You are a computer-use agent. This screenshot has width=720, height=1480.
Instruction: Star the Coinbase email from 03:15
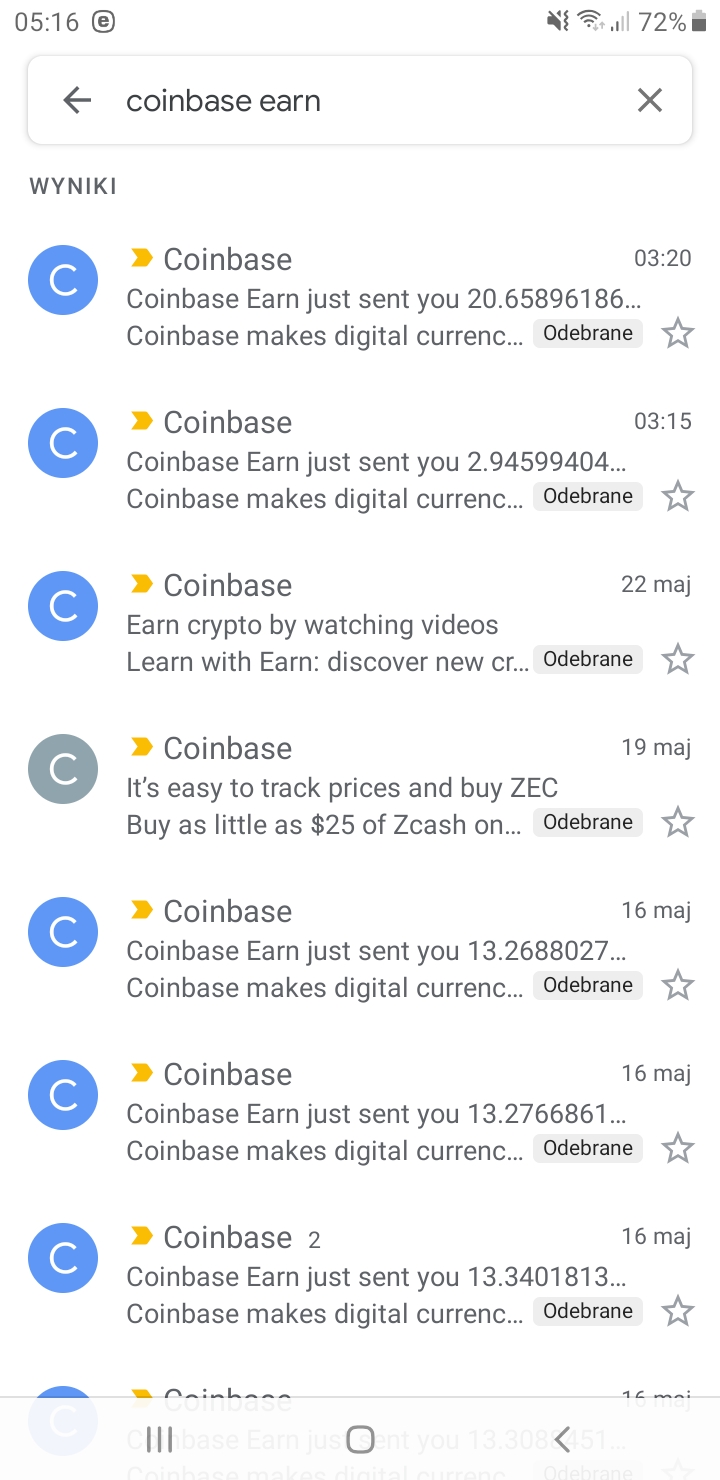(678, 496)
